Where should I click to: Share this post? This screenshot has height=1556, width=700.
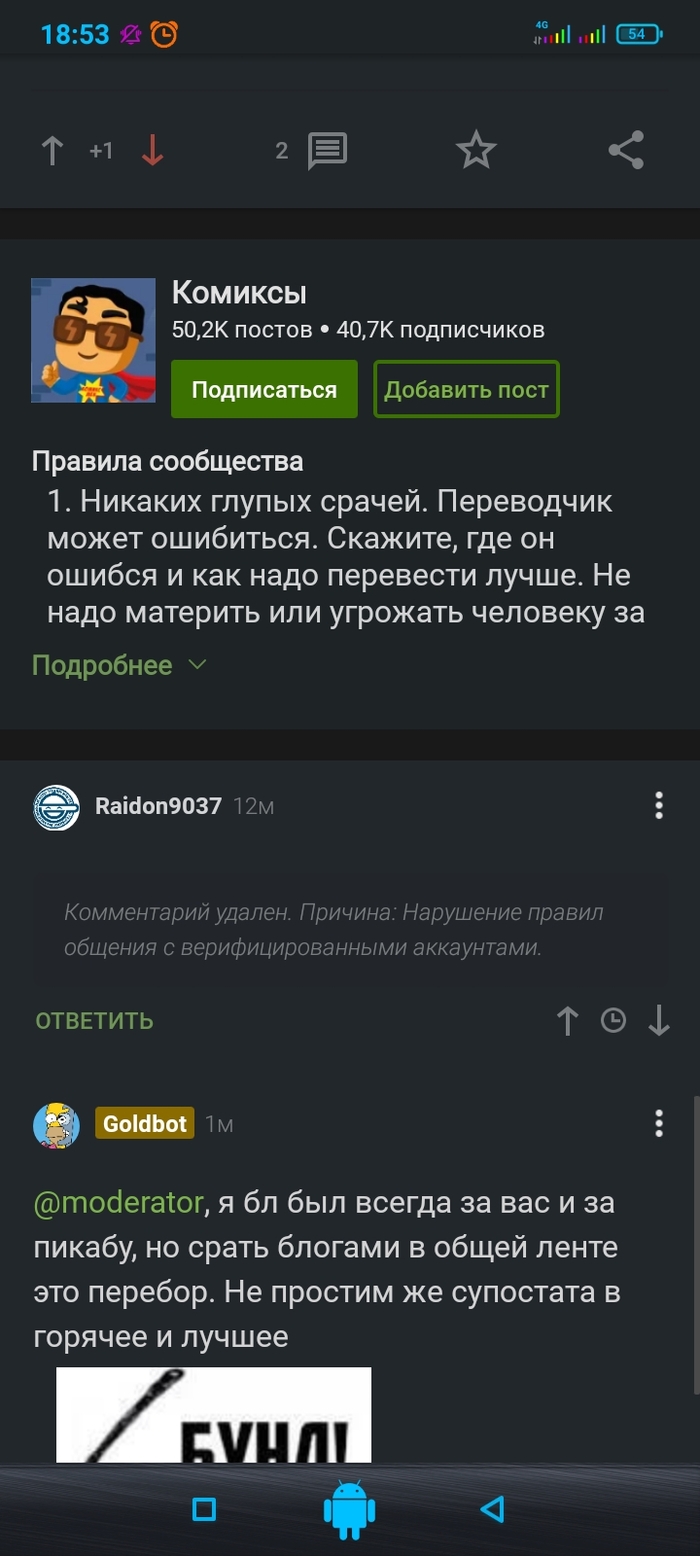pos(626,151)
